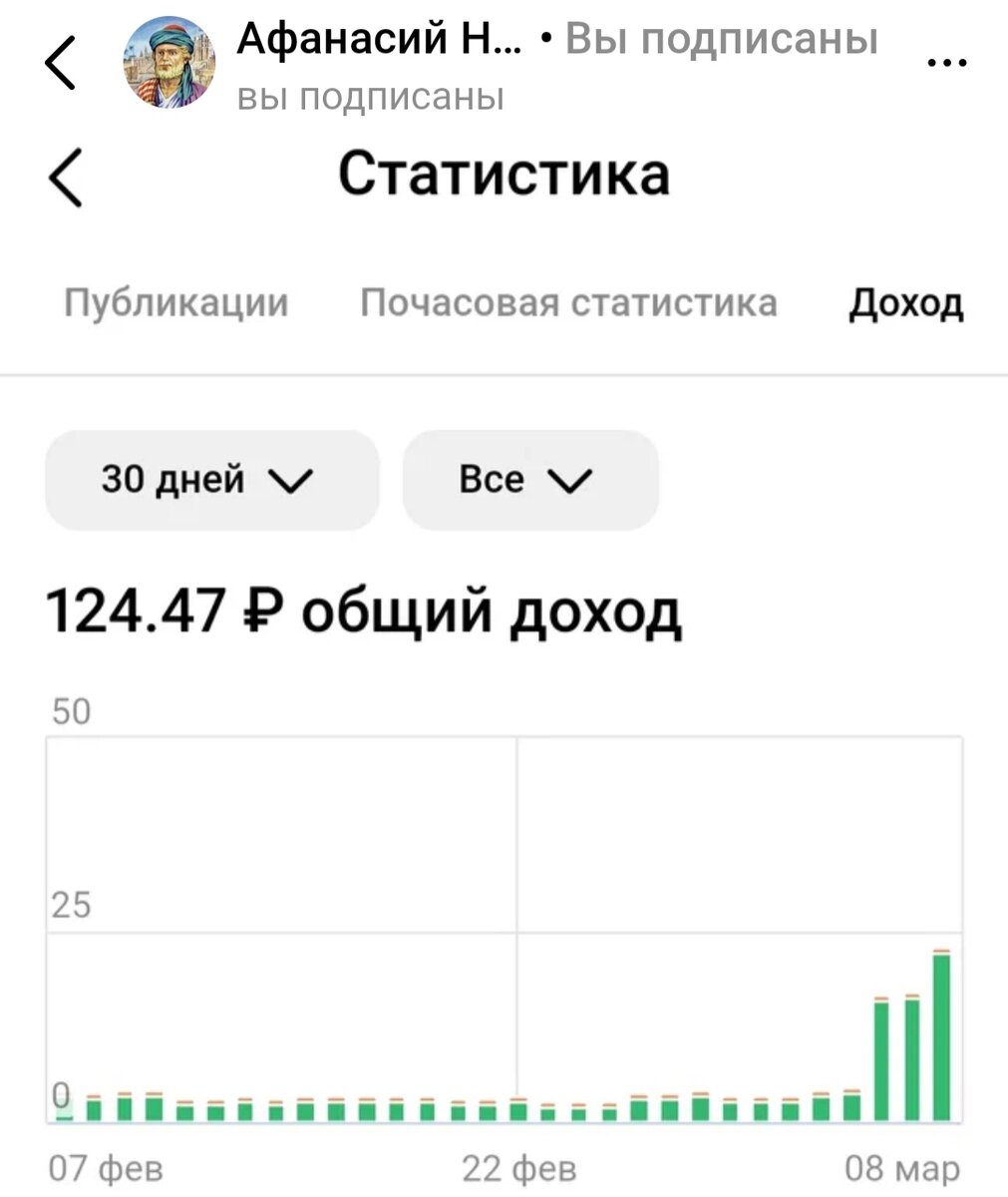Open the Афанасий Н channel avatar

(169, 62)
